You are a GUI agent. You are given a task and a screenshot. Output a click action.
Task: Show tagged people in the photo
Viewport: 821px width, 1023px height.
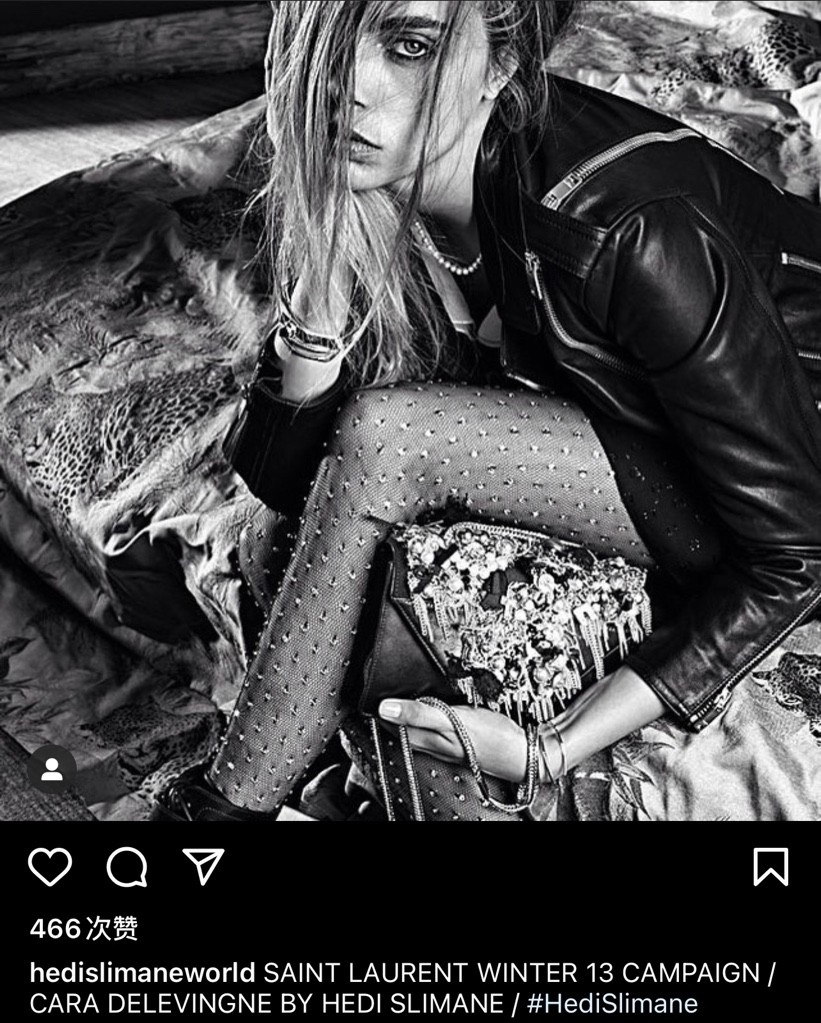tap(52, 770)
